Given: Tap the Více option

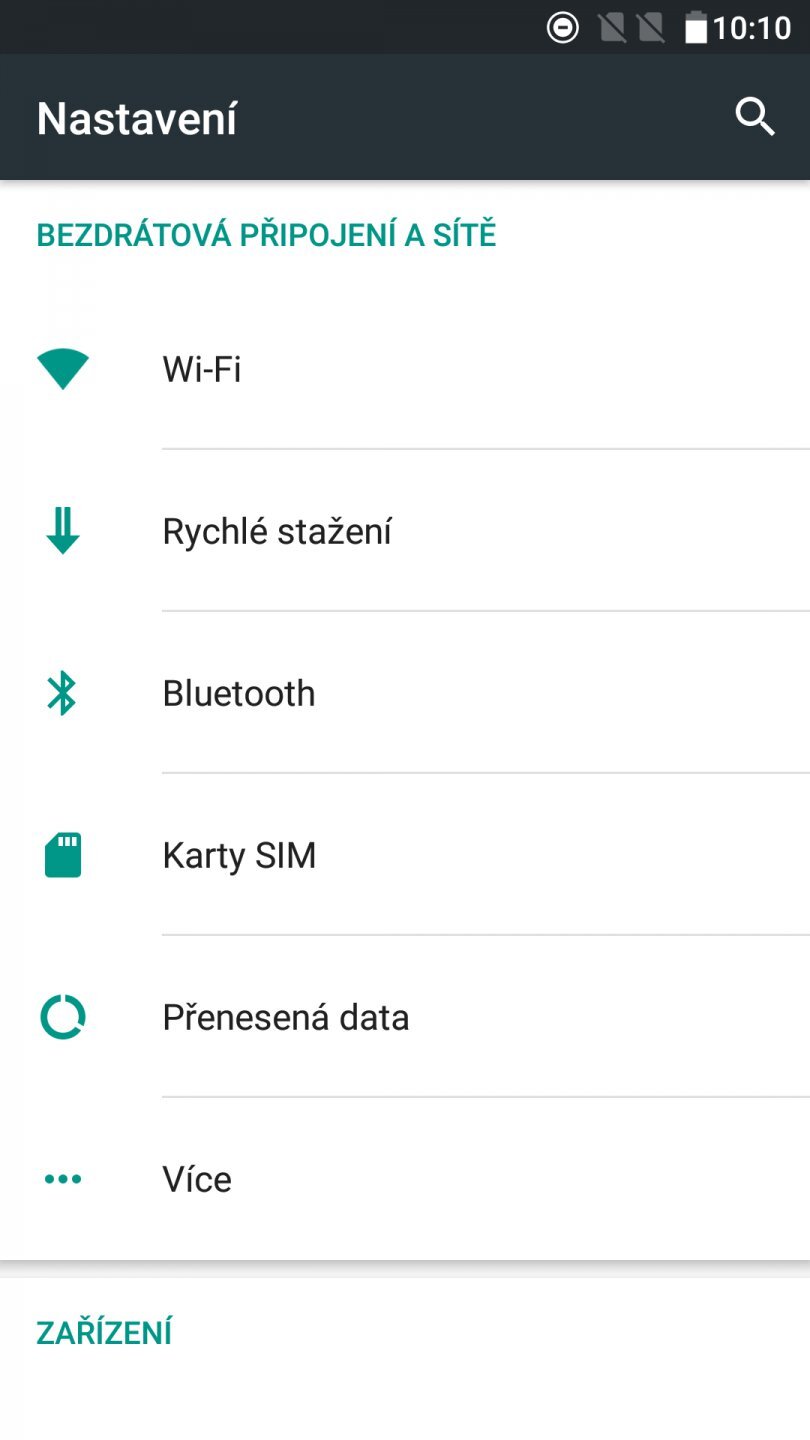Looking at the screenshot, I should [x=300, y=1178].
